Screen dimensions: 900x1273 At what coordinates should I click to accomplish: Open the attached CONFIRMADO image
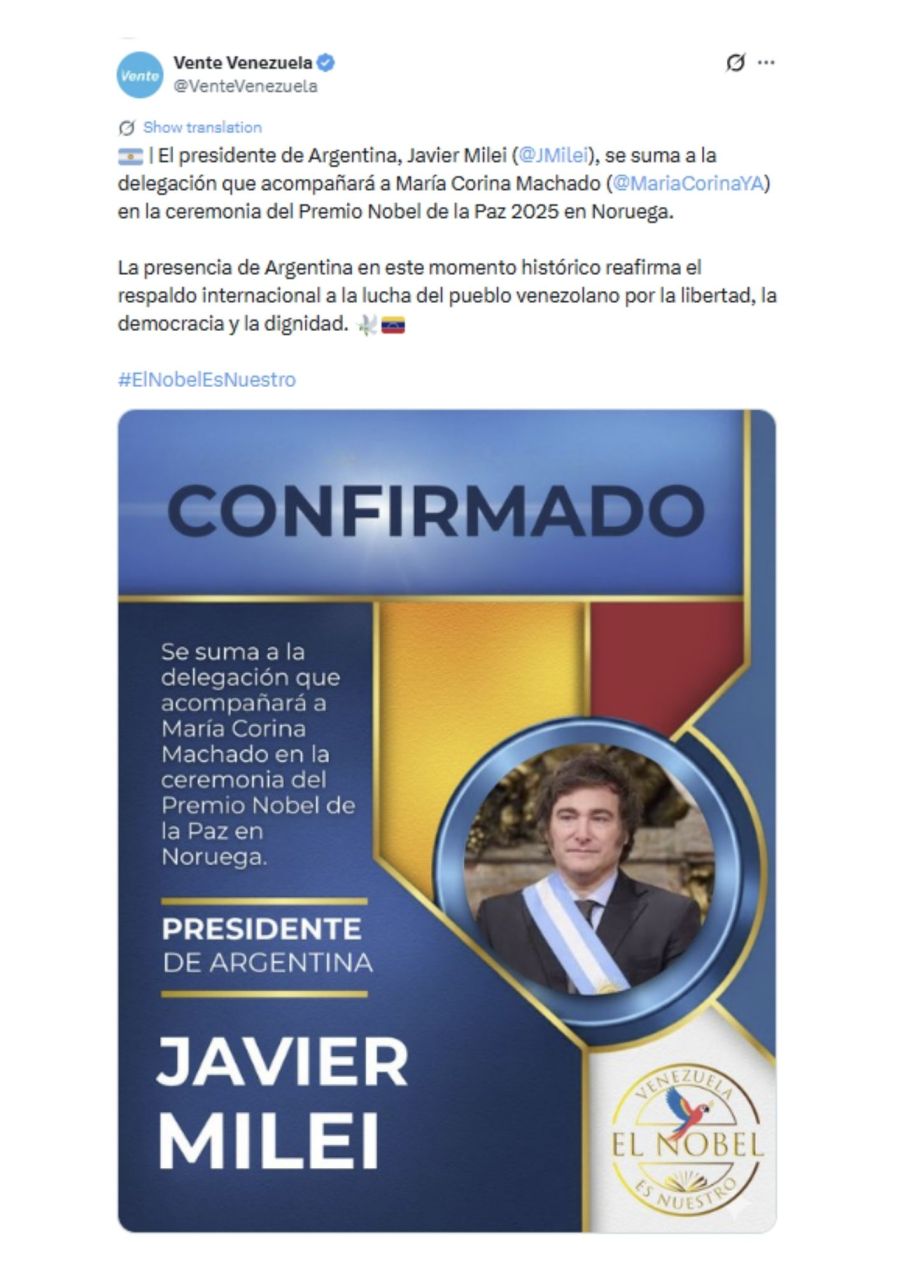[448, 820]
